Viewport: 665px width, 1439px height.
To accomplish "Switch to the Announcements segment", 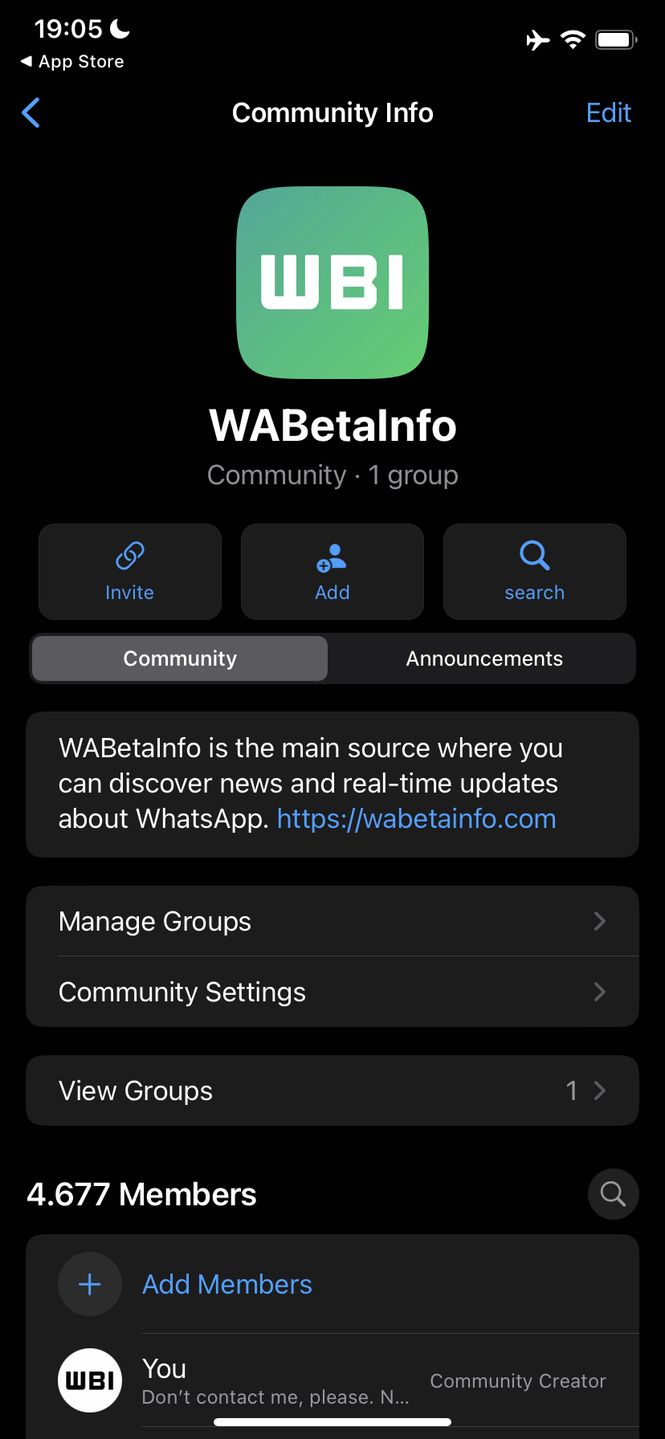I will pos(484,658).
